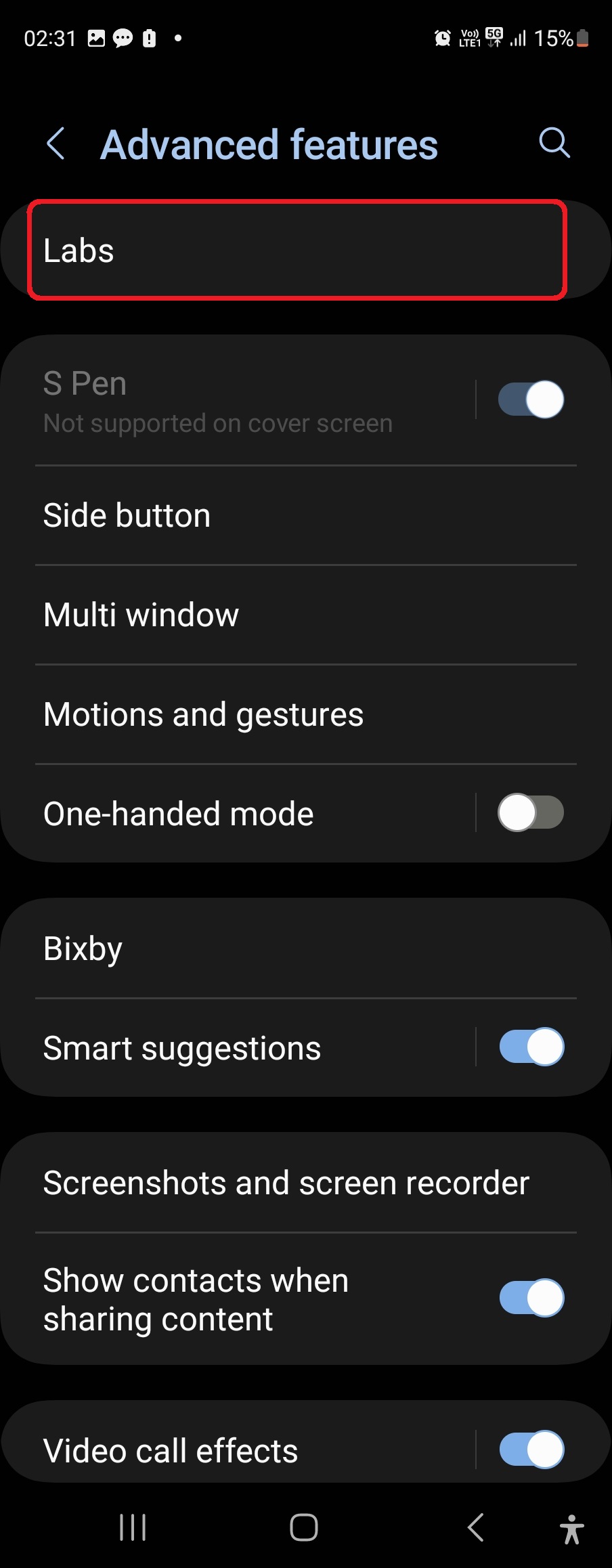Open recent apps from navigation bar

[x=133, y=1527]
